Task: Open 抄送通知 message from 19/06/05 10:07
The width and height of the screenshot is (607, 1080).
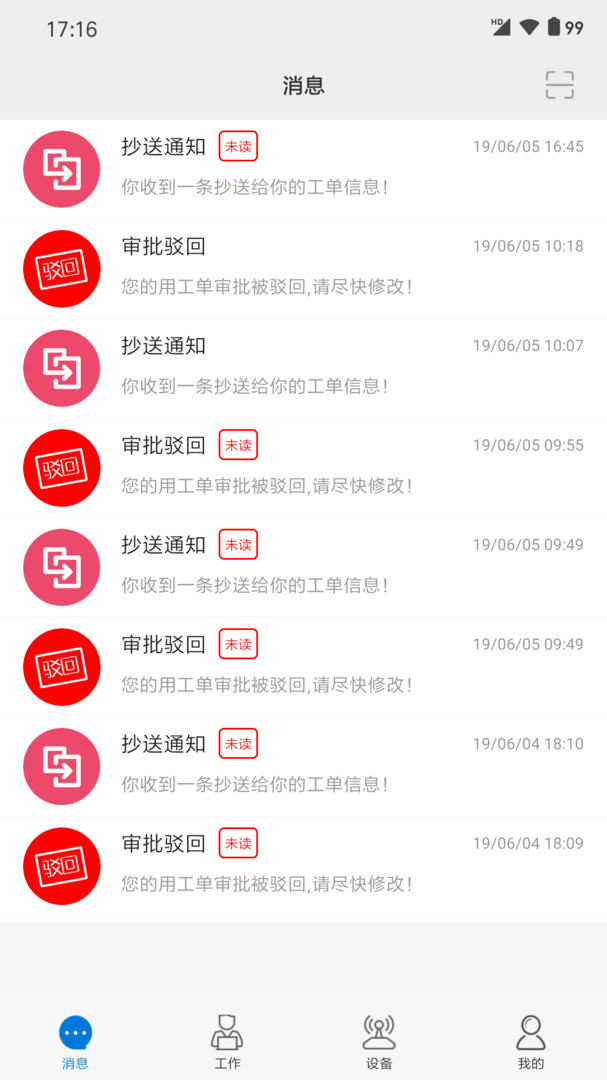Action: click(303, 368)
